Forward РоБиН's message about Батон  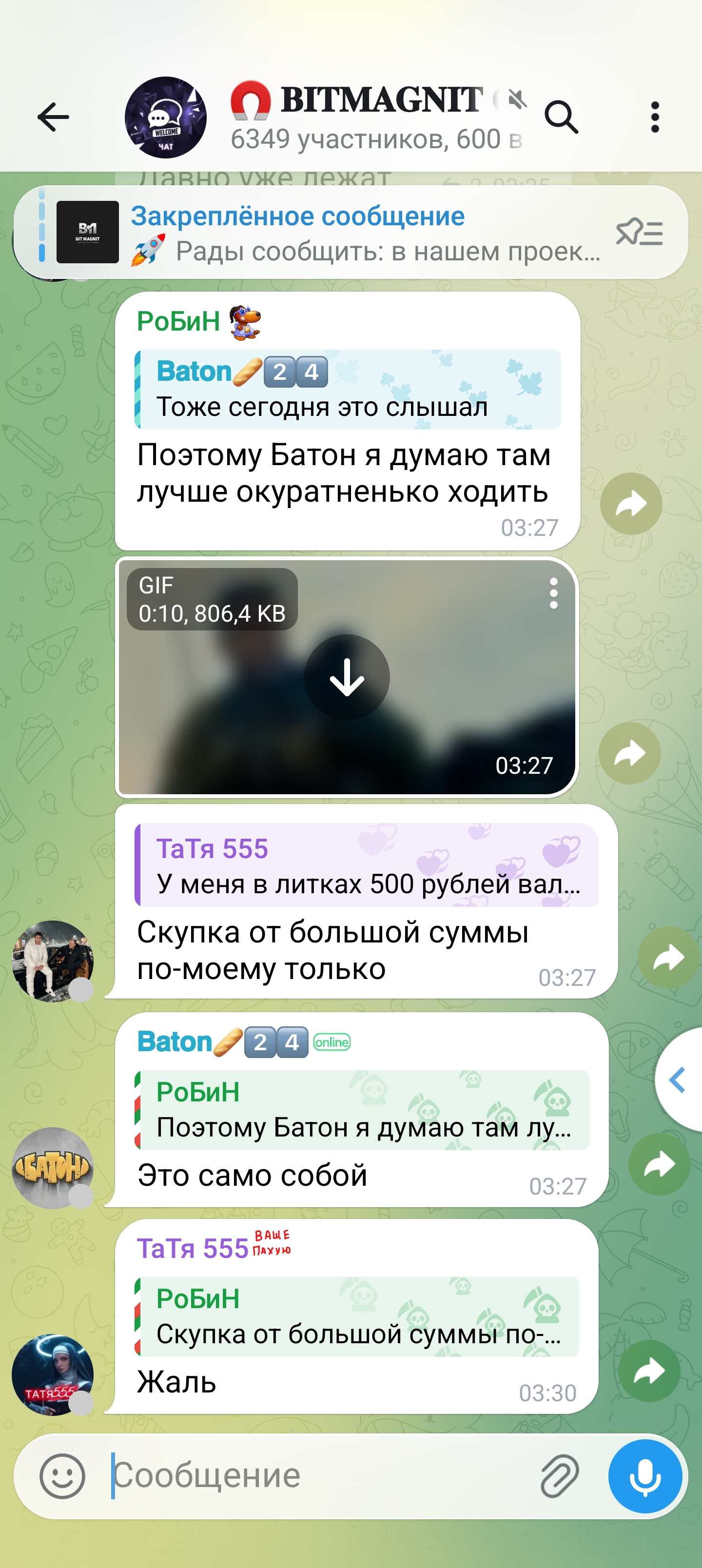631,504
